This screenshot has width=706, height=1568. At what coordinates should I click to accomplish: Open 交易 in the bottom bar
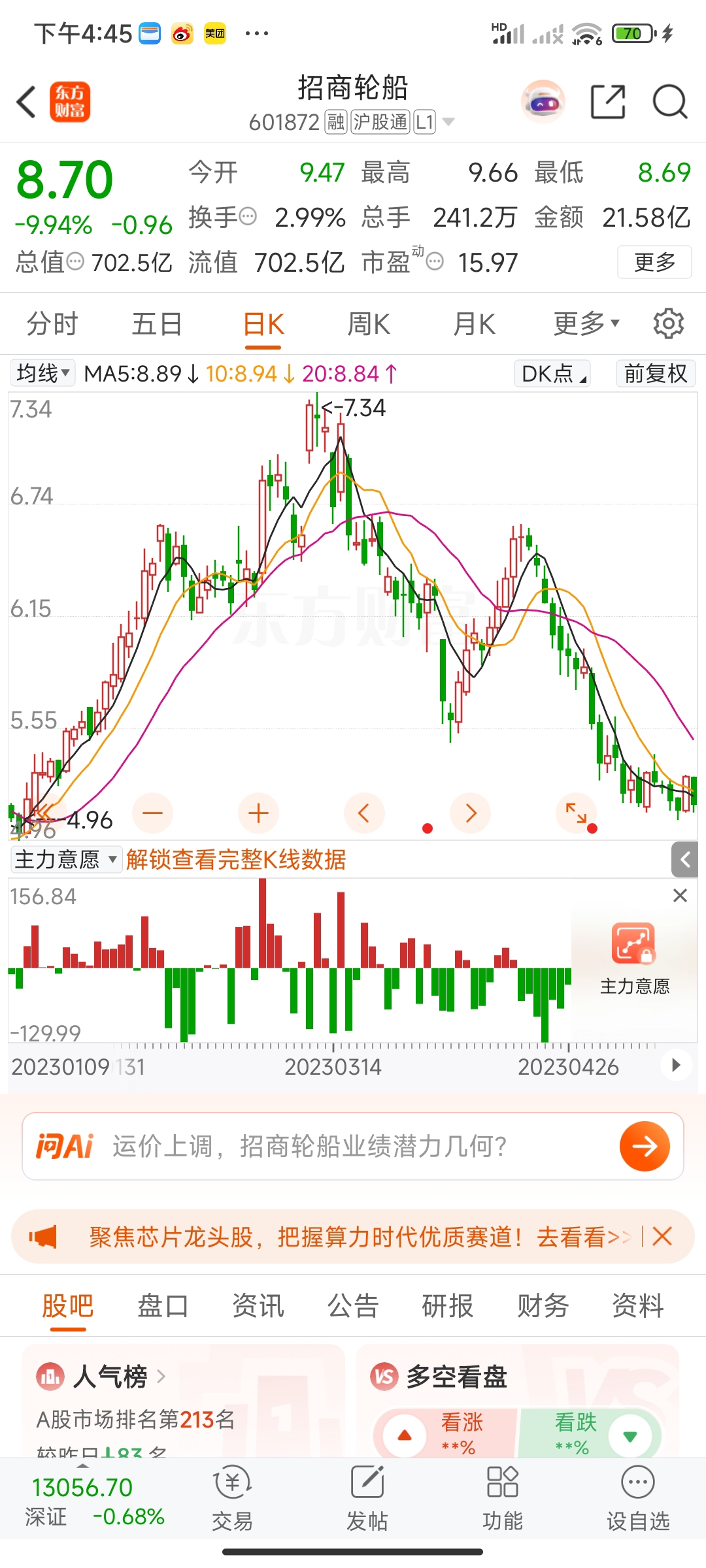click(232, 1499)
